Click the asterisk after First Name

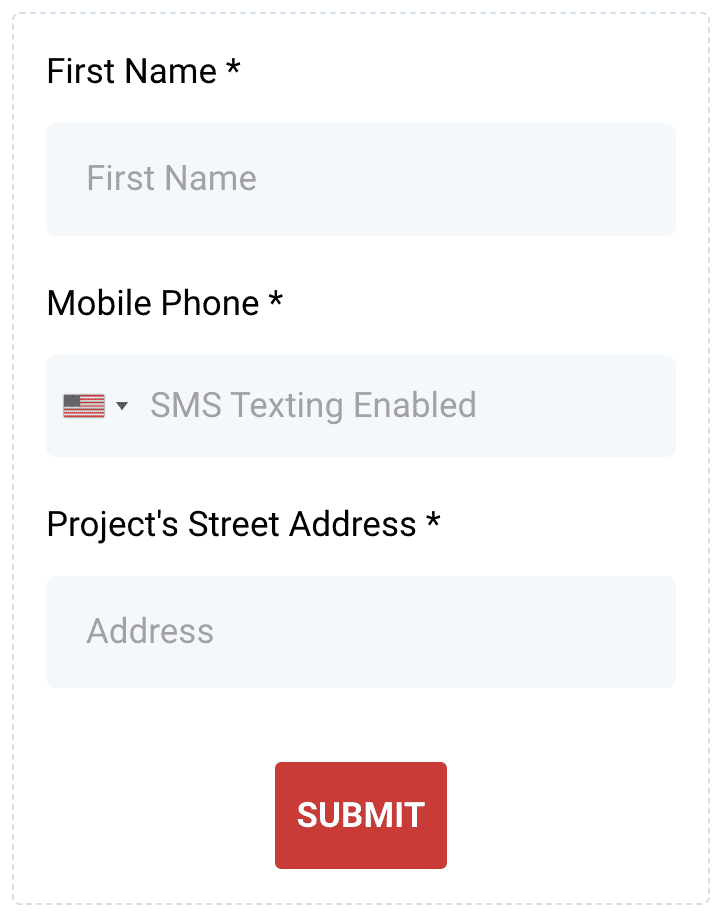(x=233, y=71)
